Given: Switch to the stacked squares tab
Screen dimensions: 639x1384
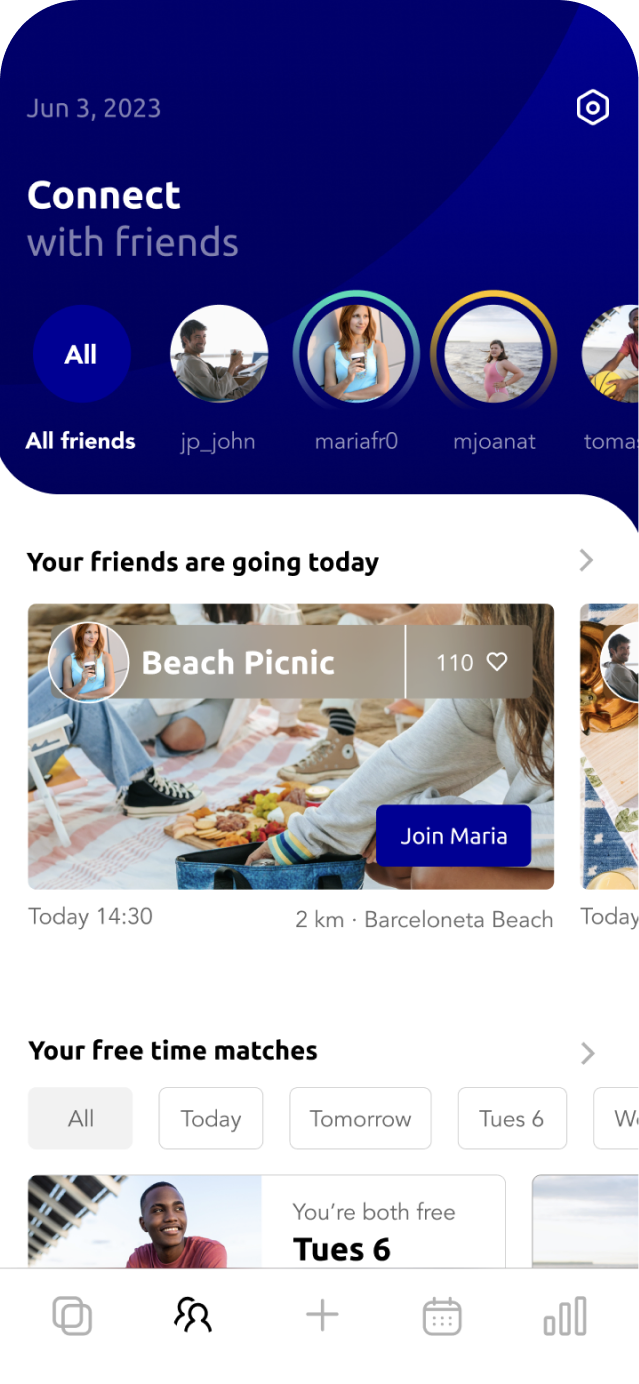Looking at the screenshot, I should (72, 1316).
